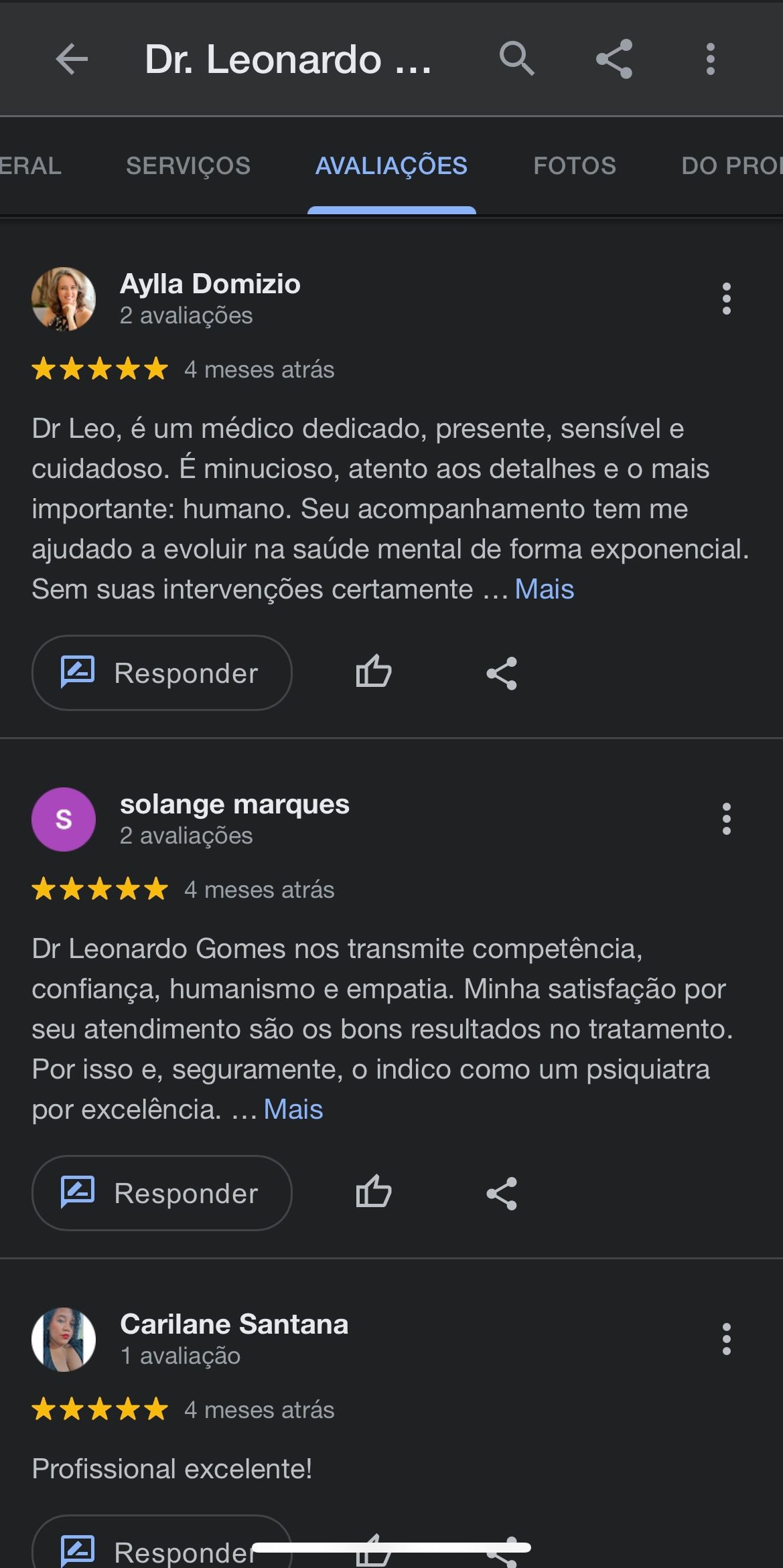Click the thumbs up on solange marques' review

tap(374, 1192)
